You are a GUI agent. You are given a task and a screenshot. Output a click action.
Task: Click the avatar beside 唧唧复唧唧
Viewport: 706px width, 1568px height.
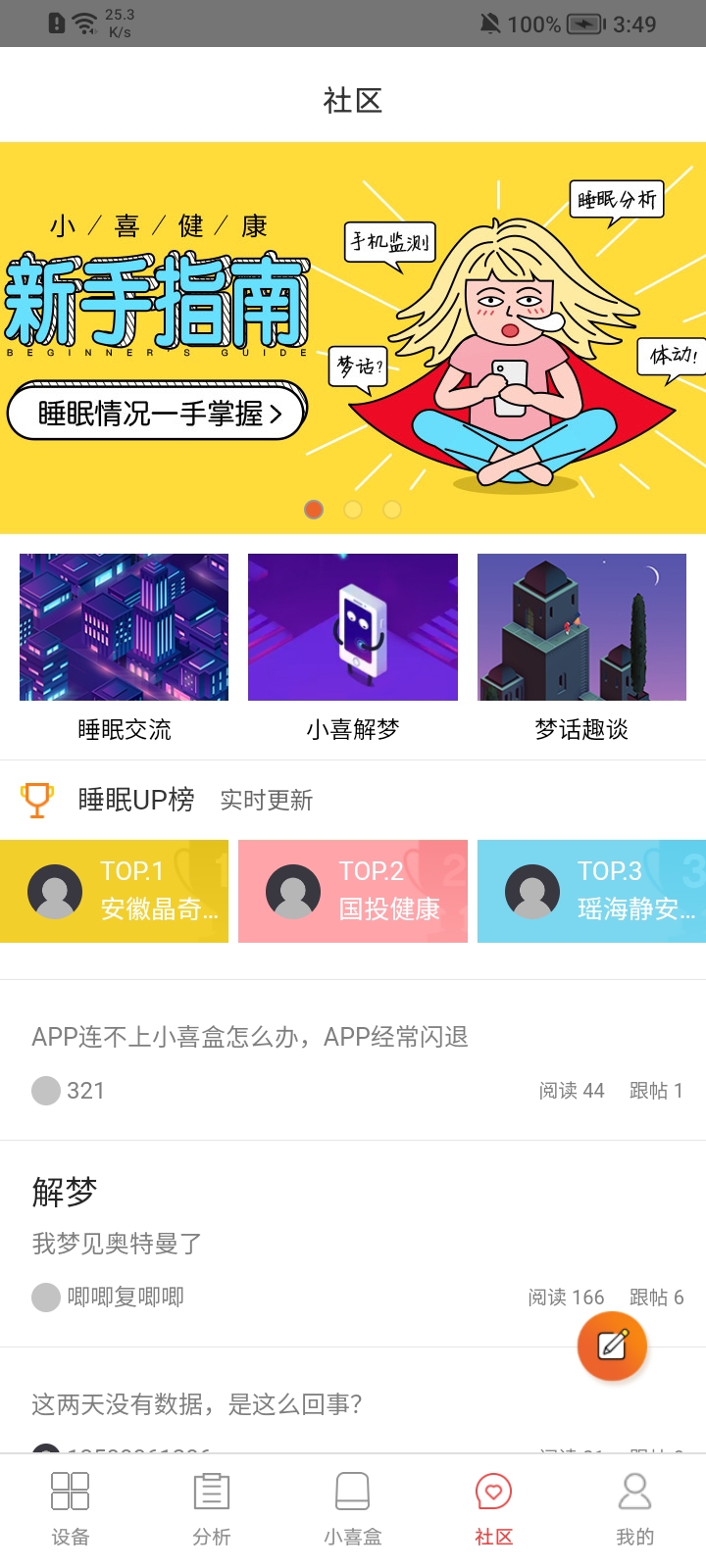tap(45, 1297)
